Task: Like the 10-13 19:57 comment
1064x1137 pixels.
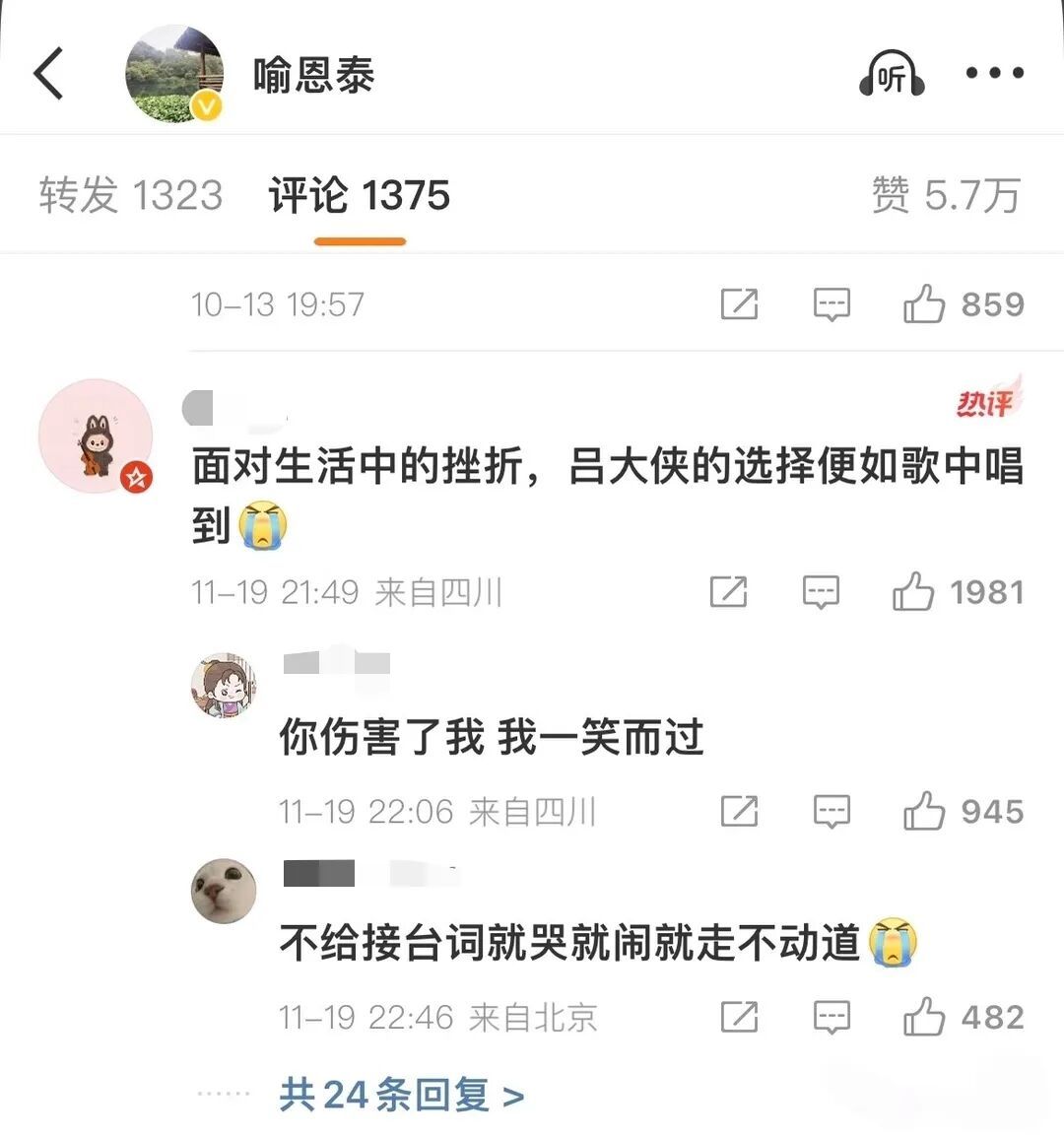Action: 924,304
